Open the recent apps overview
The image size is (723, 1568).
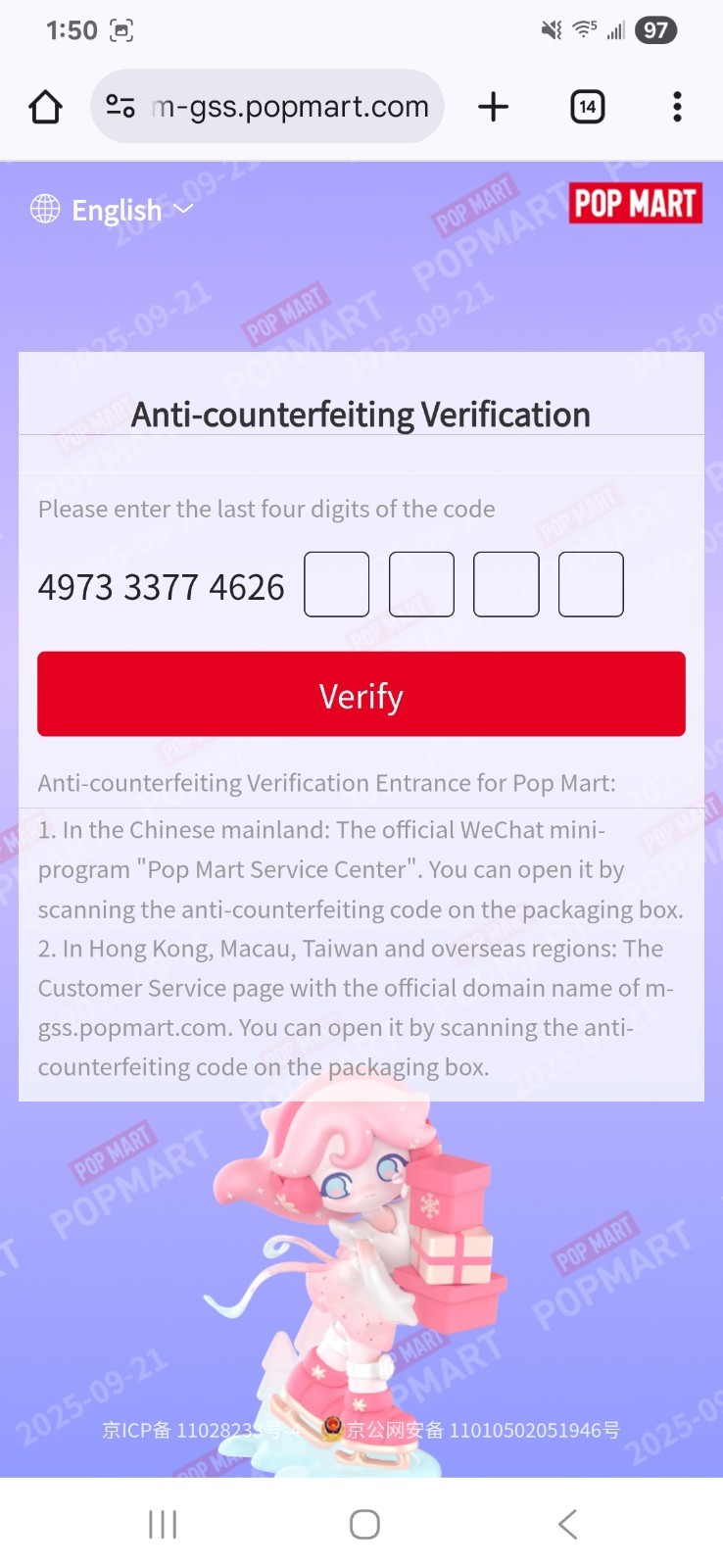[163, 1524]
